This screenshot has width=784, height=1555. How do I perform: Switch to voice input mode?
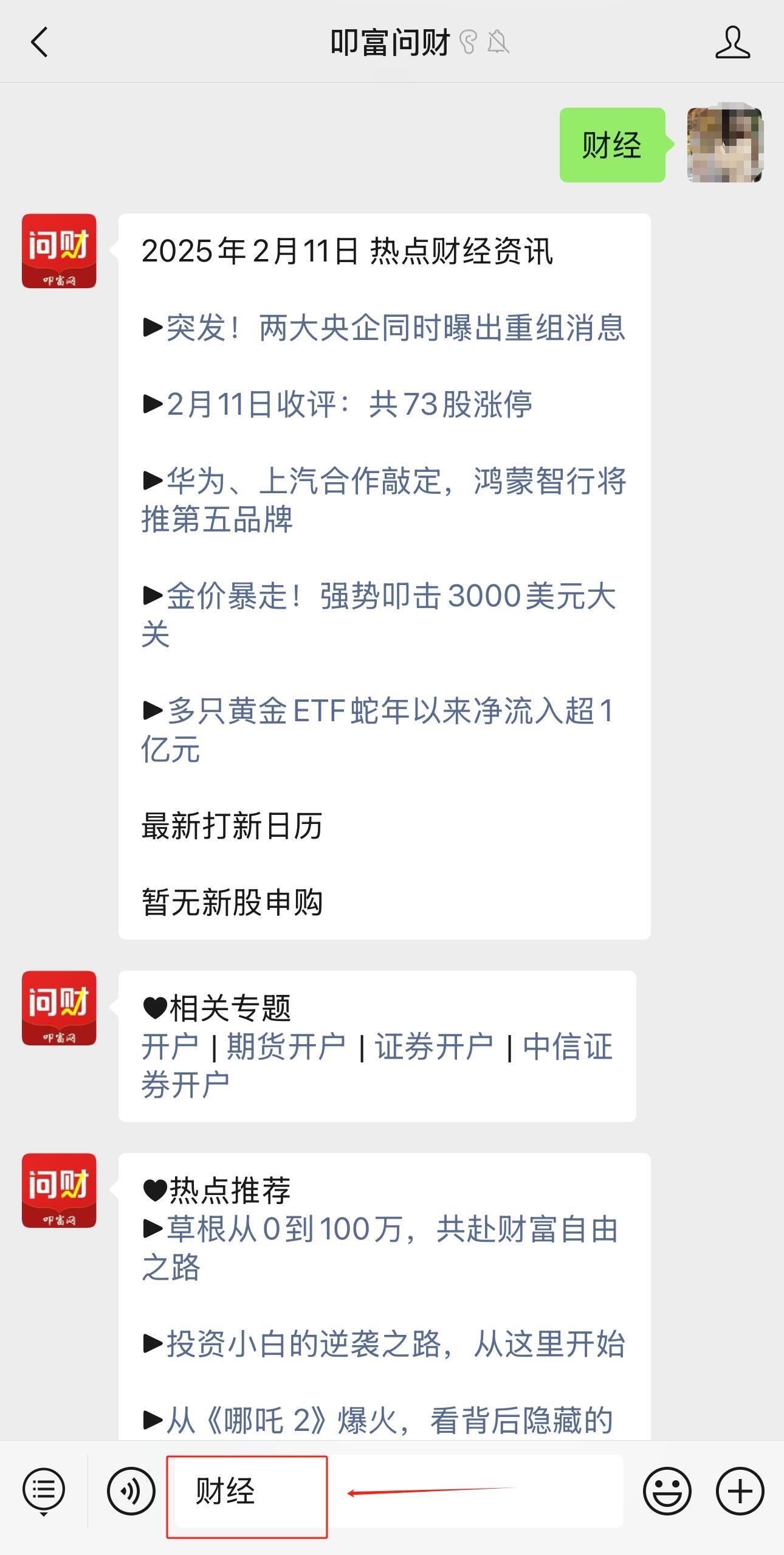pyautogui.click(x=131, y=1491)
